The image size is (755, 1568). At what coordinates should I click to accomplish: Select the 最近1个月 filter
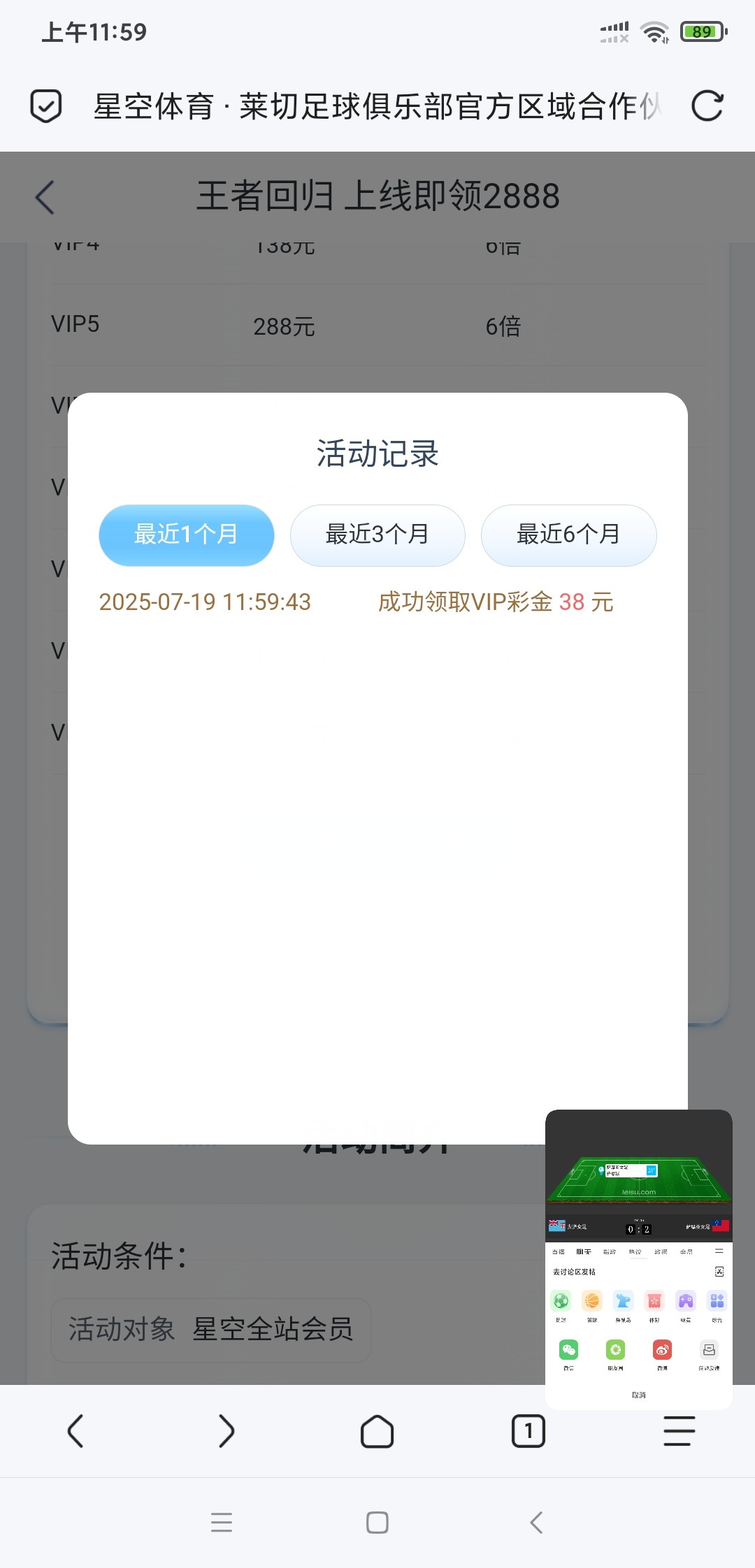coord(186,535)
